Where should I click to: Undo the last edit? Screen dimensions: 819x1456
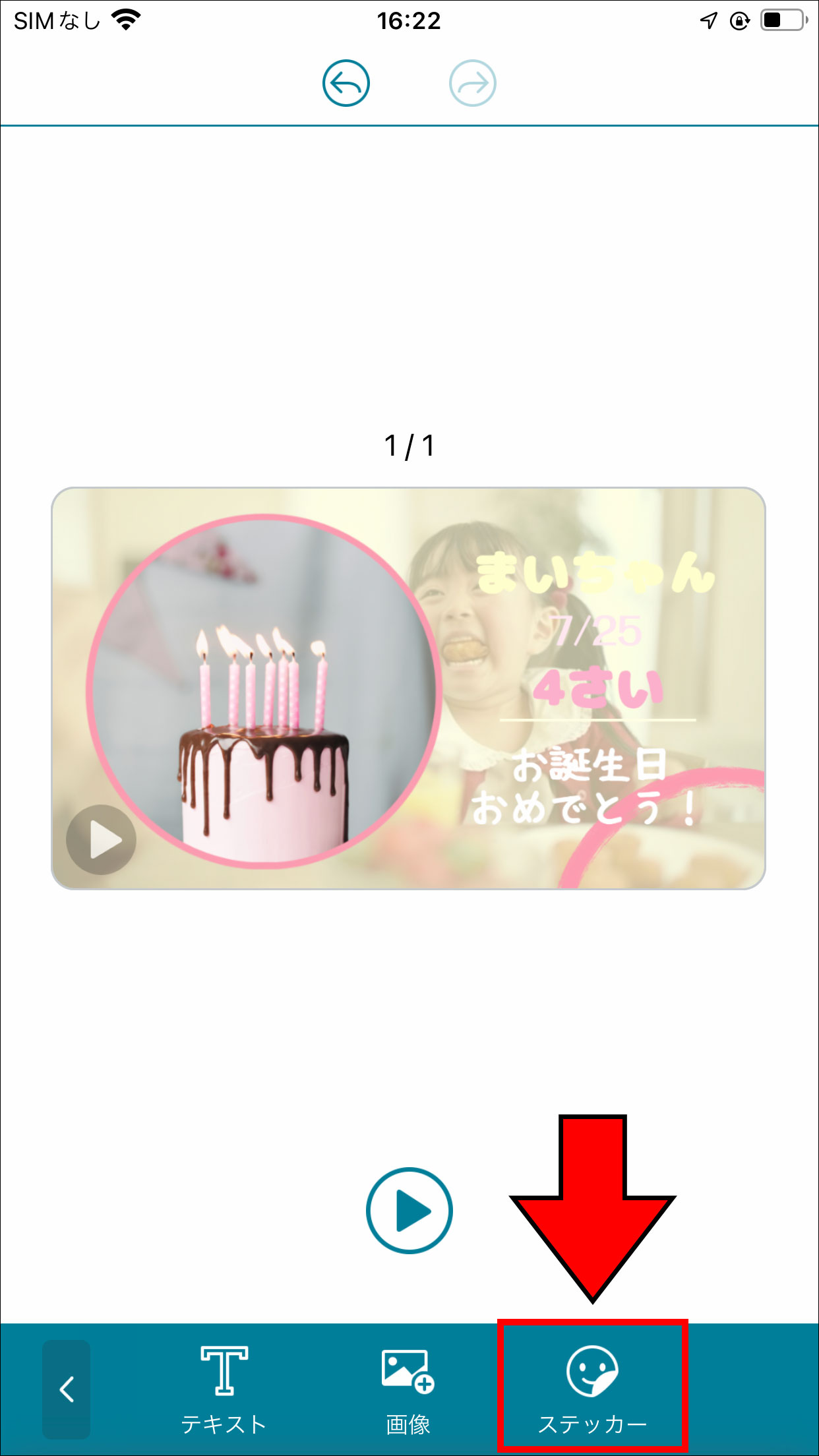(346, 83)
